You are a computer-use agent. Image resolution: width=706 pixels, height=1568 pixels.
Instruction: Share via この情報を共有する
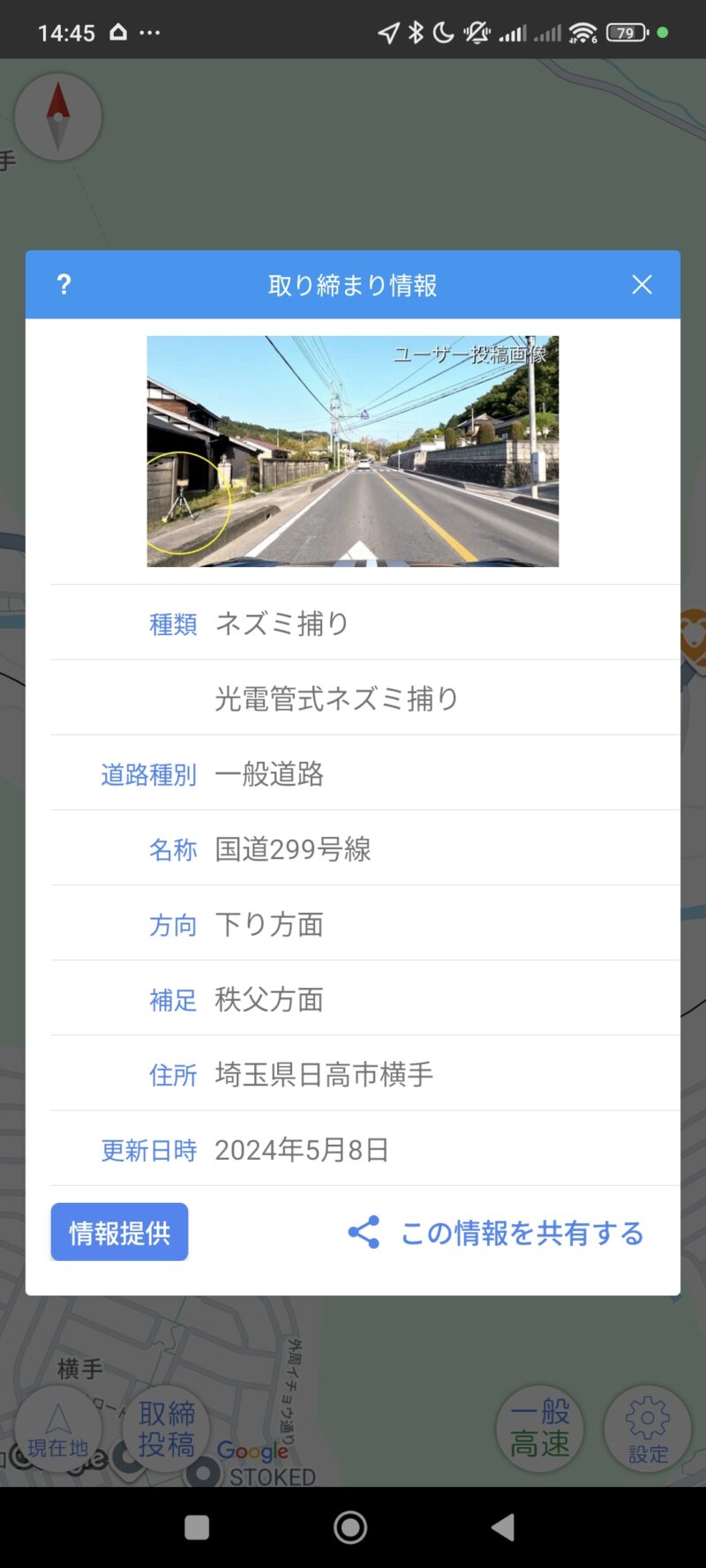point(497,1233)
